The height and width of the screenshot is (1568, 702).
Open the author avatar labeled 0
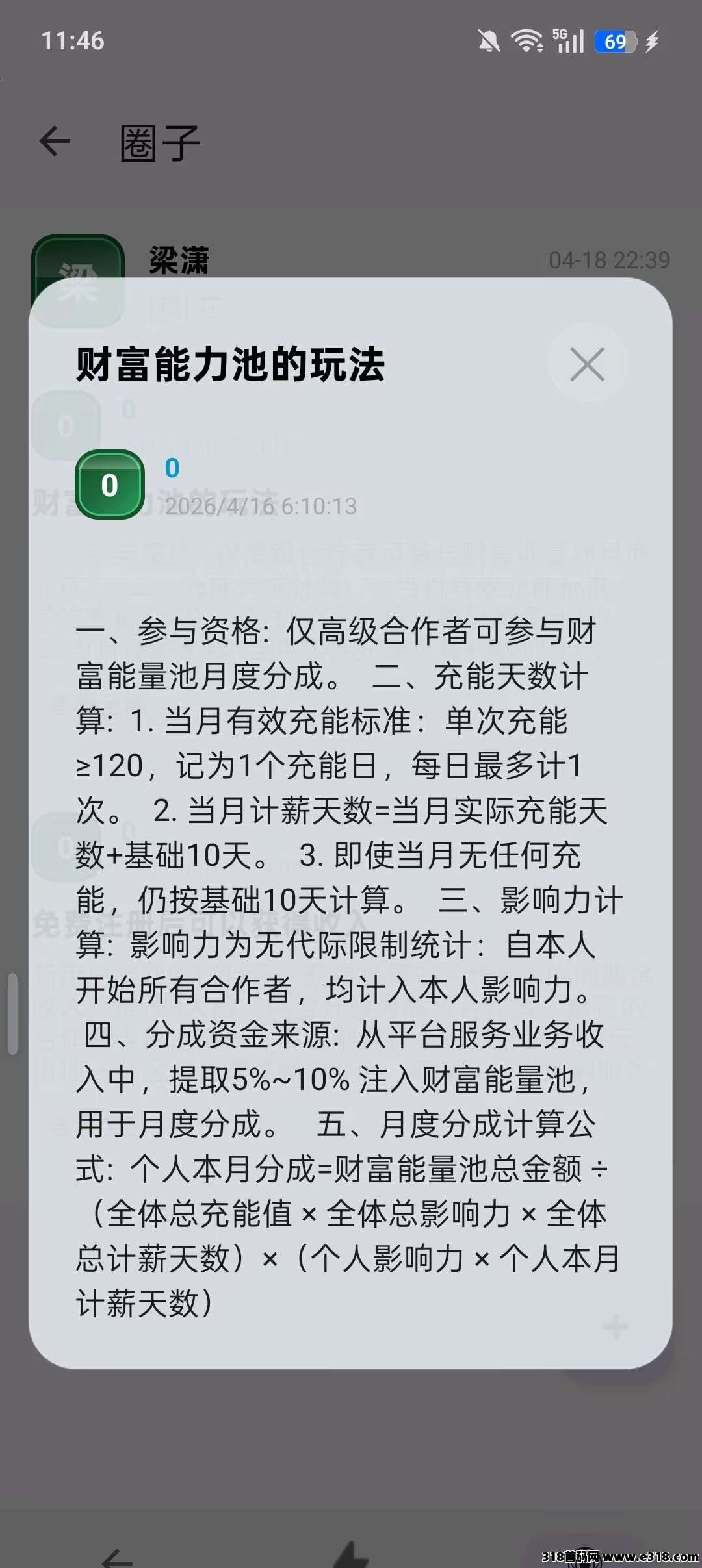pos(110,485)
